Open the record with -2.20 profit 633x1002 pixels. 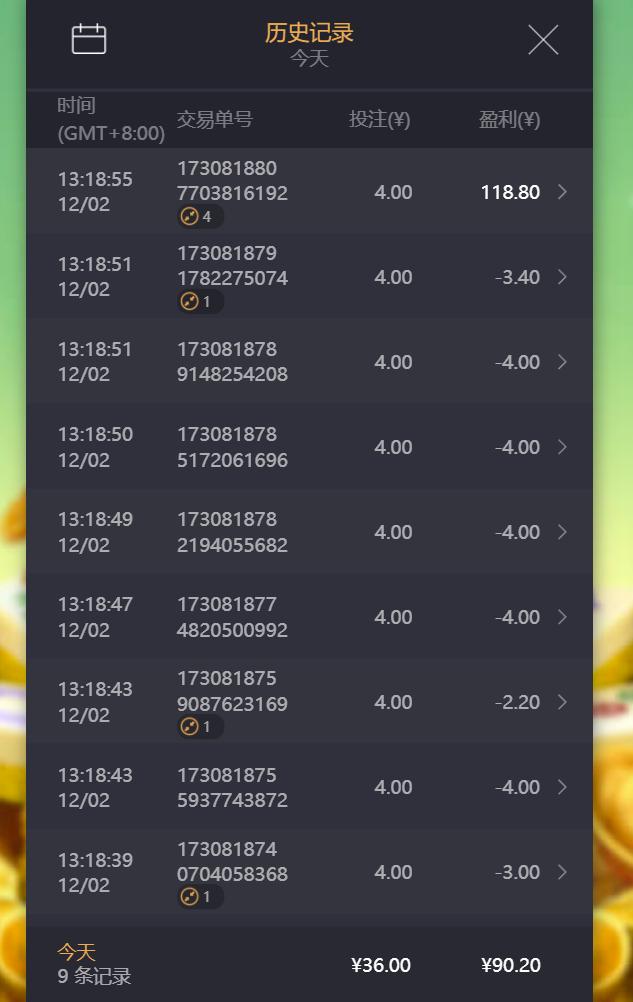[309, 702]
